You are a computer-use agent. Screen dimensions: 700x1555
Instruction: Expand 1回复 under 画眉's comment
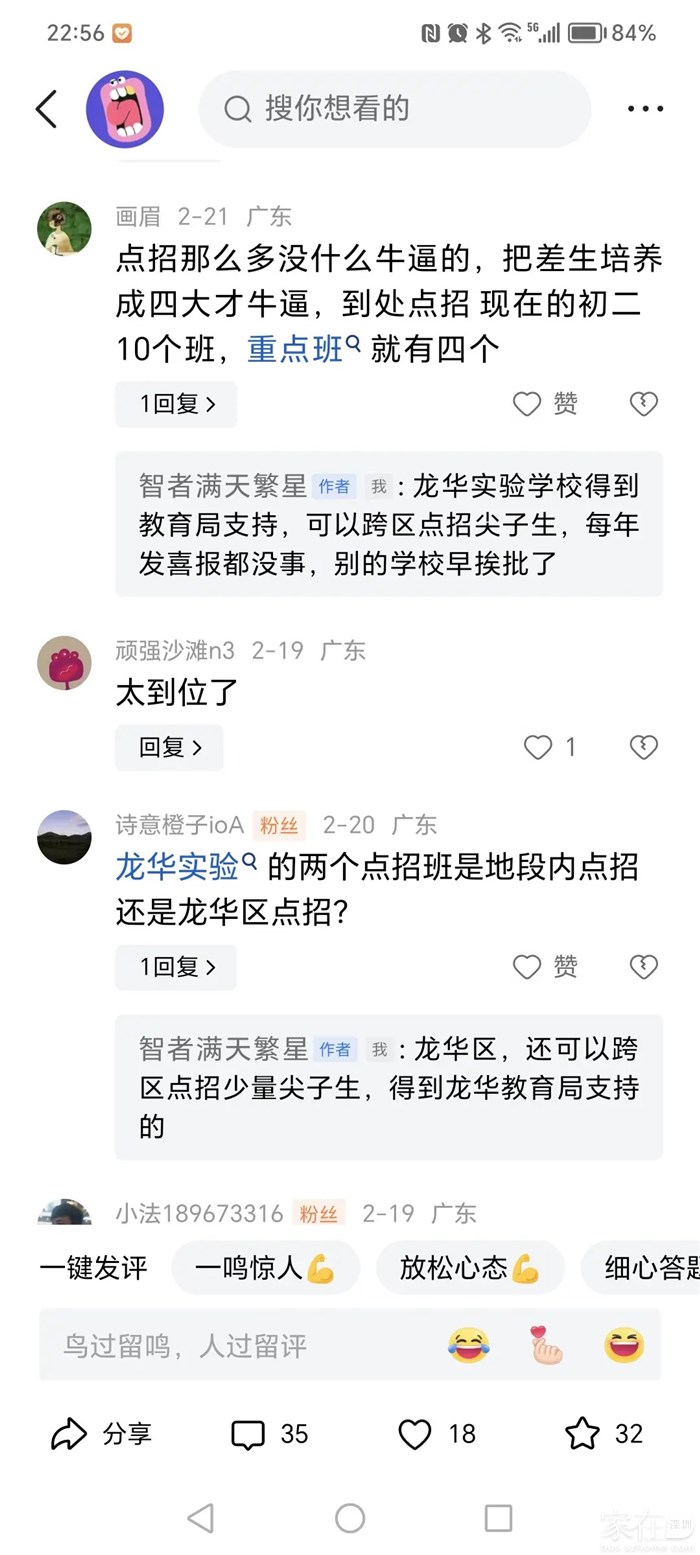pyautogui.click(x=176, y=404)
